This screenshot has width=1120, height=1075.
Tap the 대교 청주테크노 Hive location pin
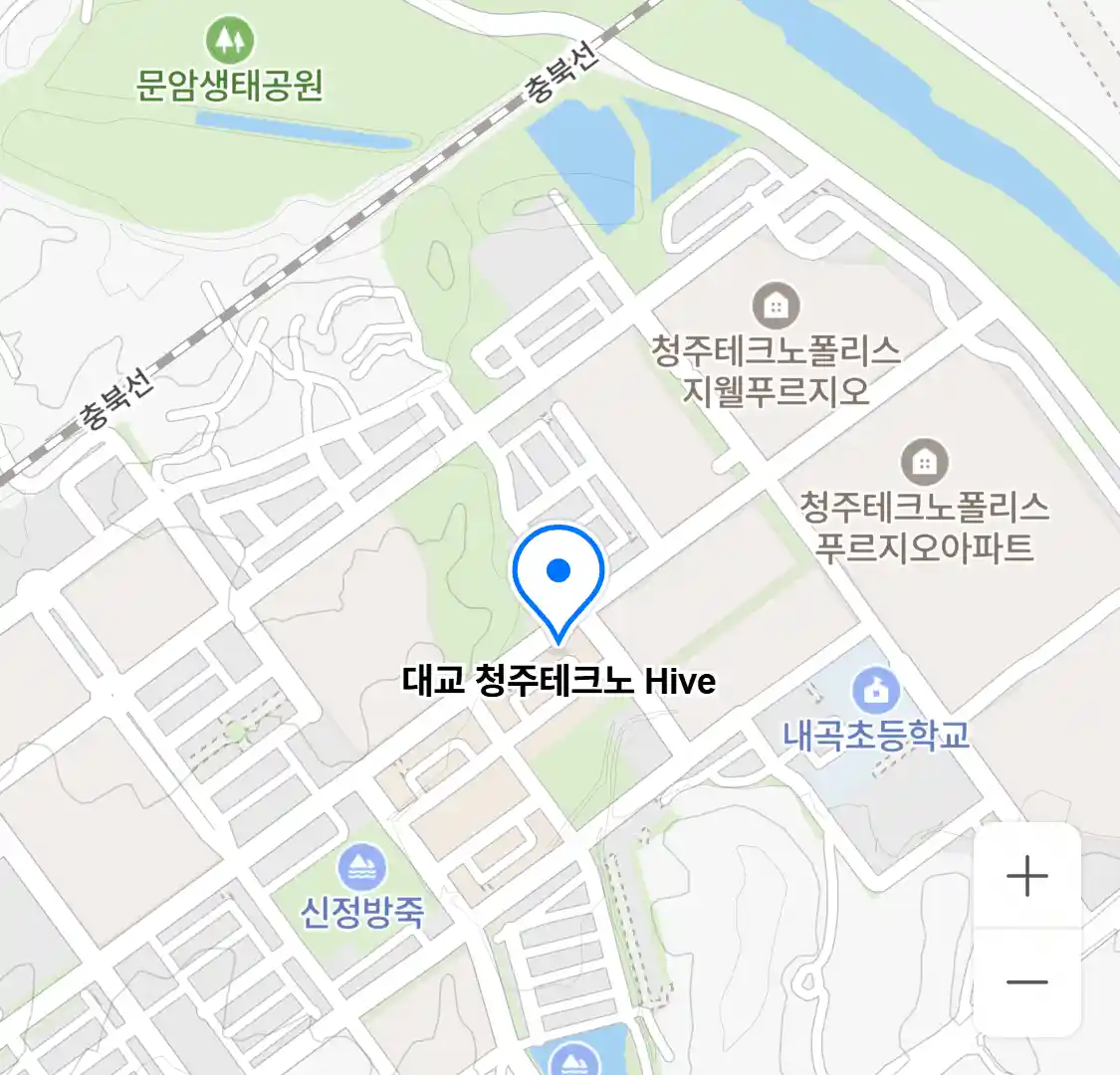pyautogui.click(x=559, y=577)
